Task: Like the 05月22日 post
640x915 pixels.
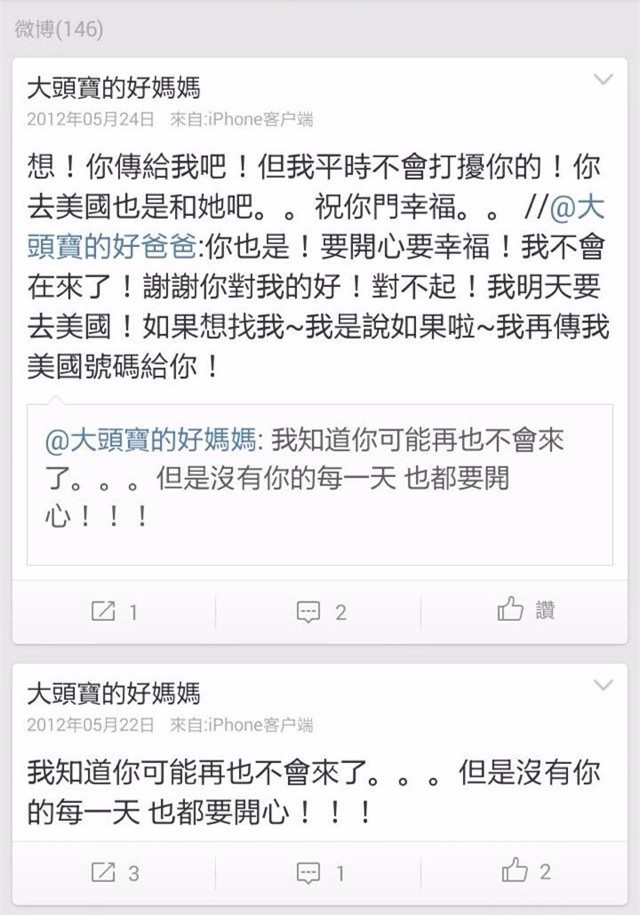Action: coord(526,871)
